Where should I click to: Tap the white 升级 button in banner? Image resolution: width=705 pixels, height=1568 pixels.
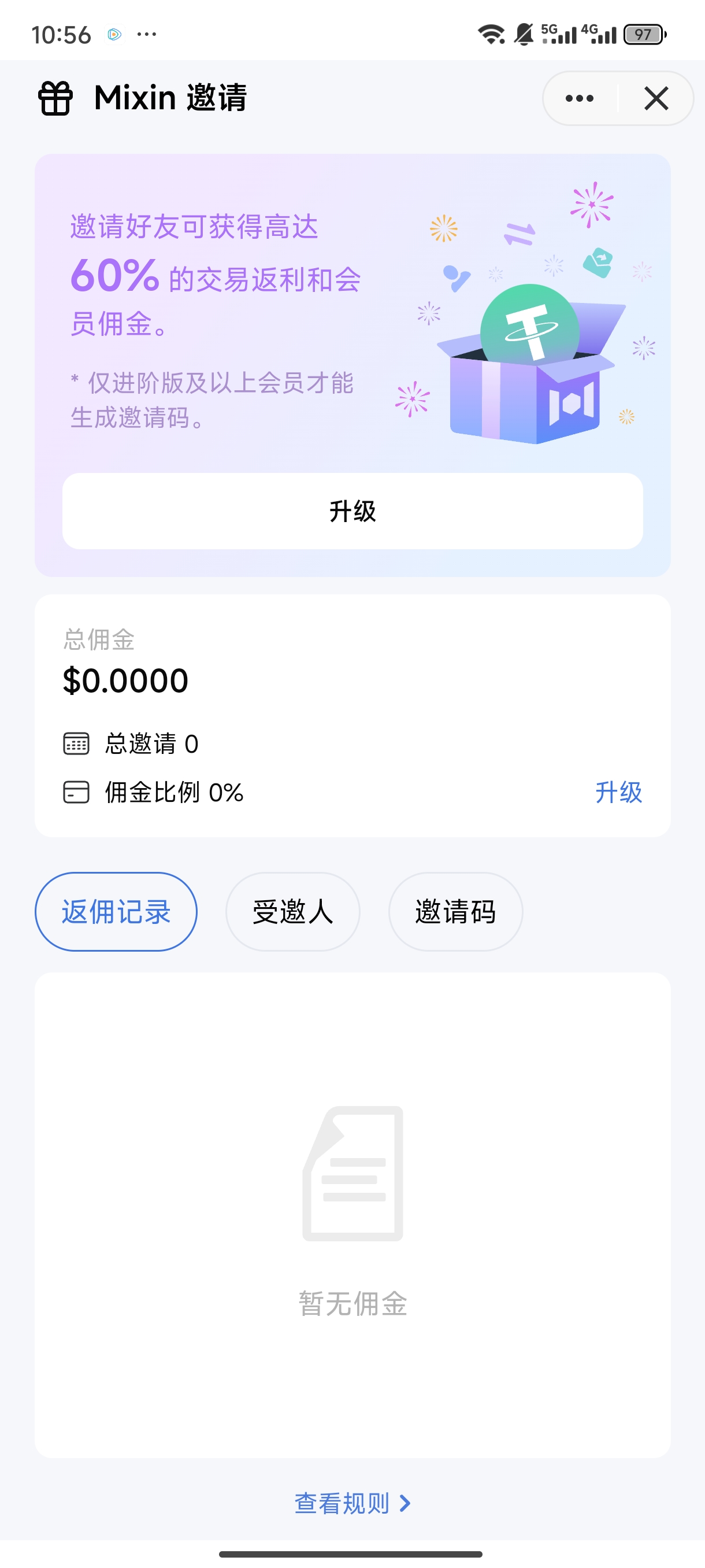pos(352,511)
